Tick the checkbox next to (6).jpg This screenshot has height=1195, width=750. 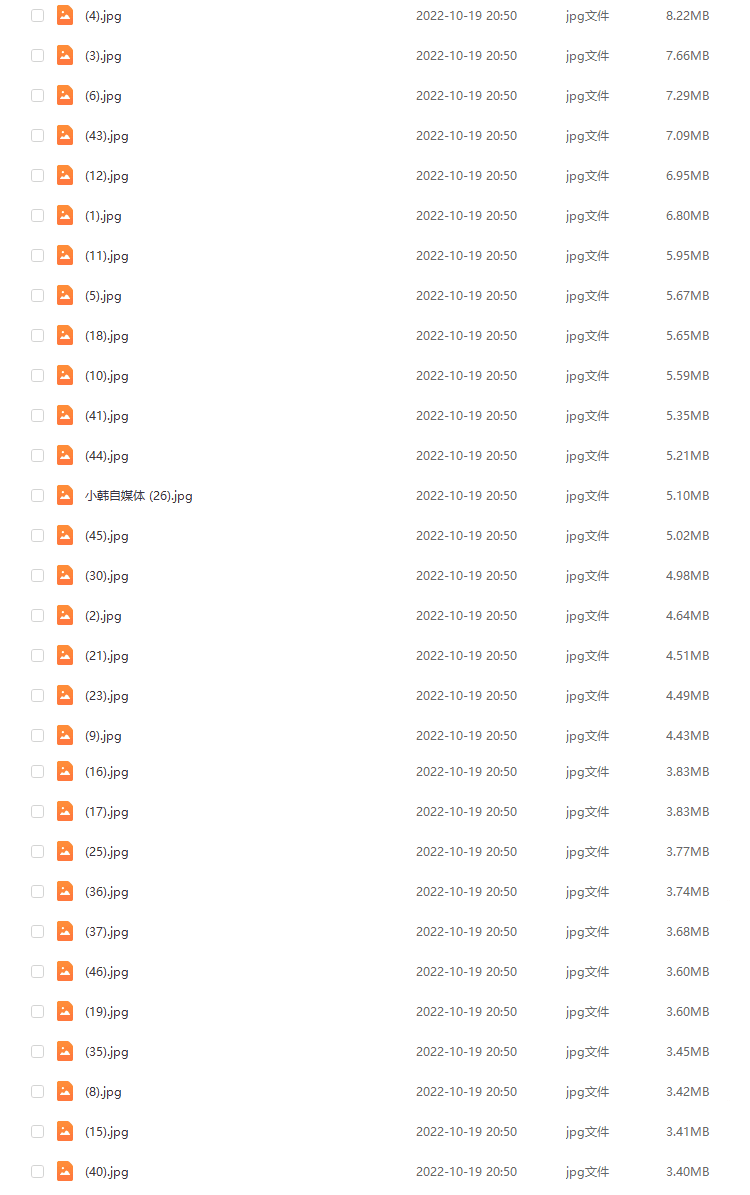tap(37, 96)
